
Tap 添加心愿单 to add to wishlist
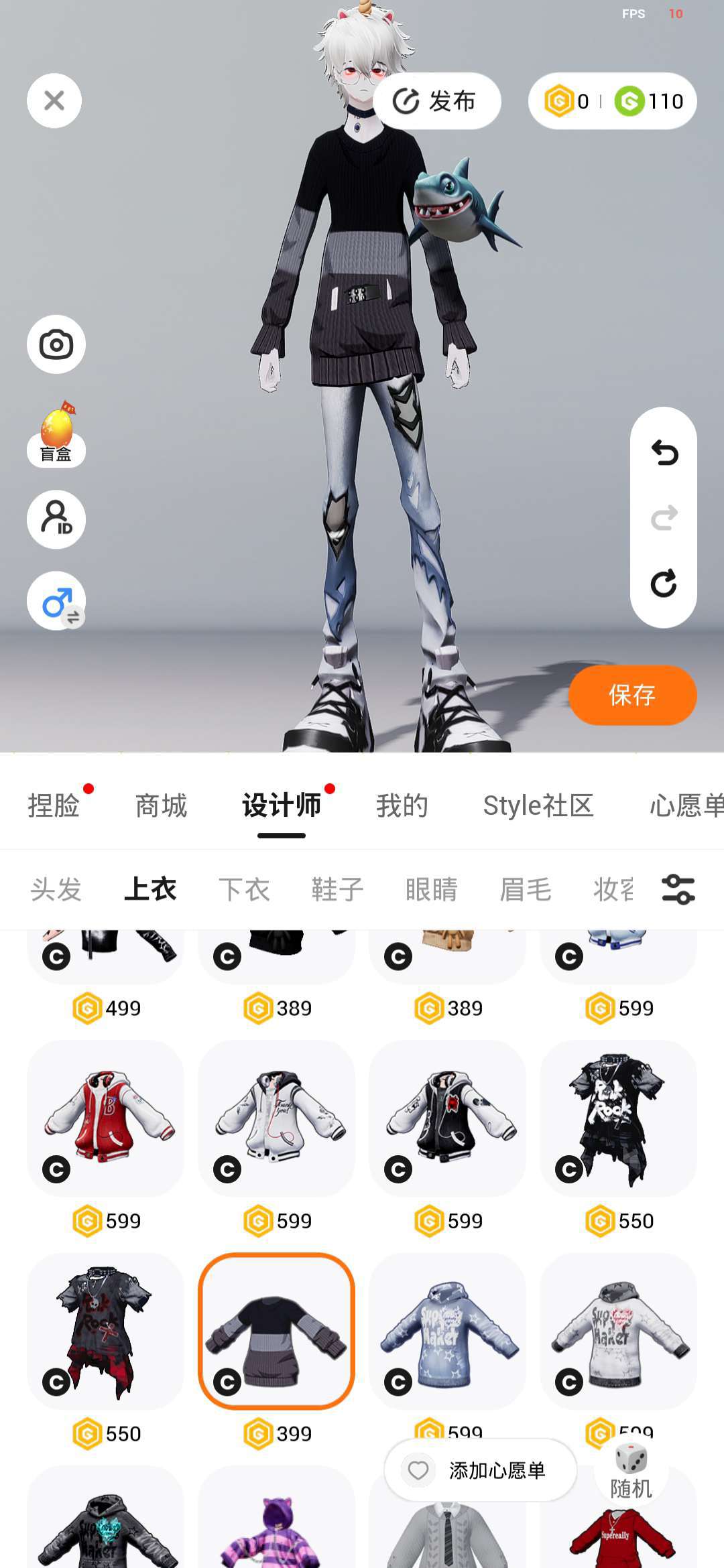481,1470
